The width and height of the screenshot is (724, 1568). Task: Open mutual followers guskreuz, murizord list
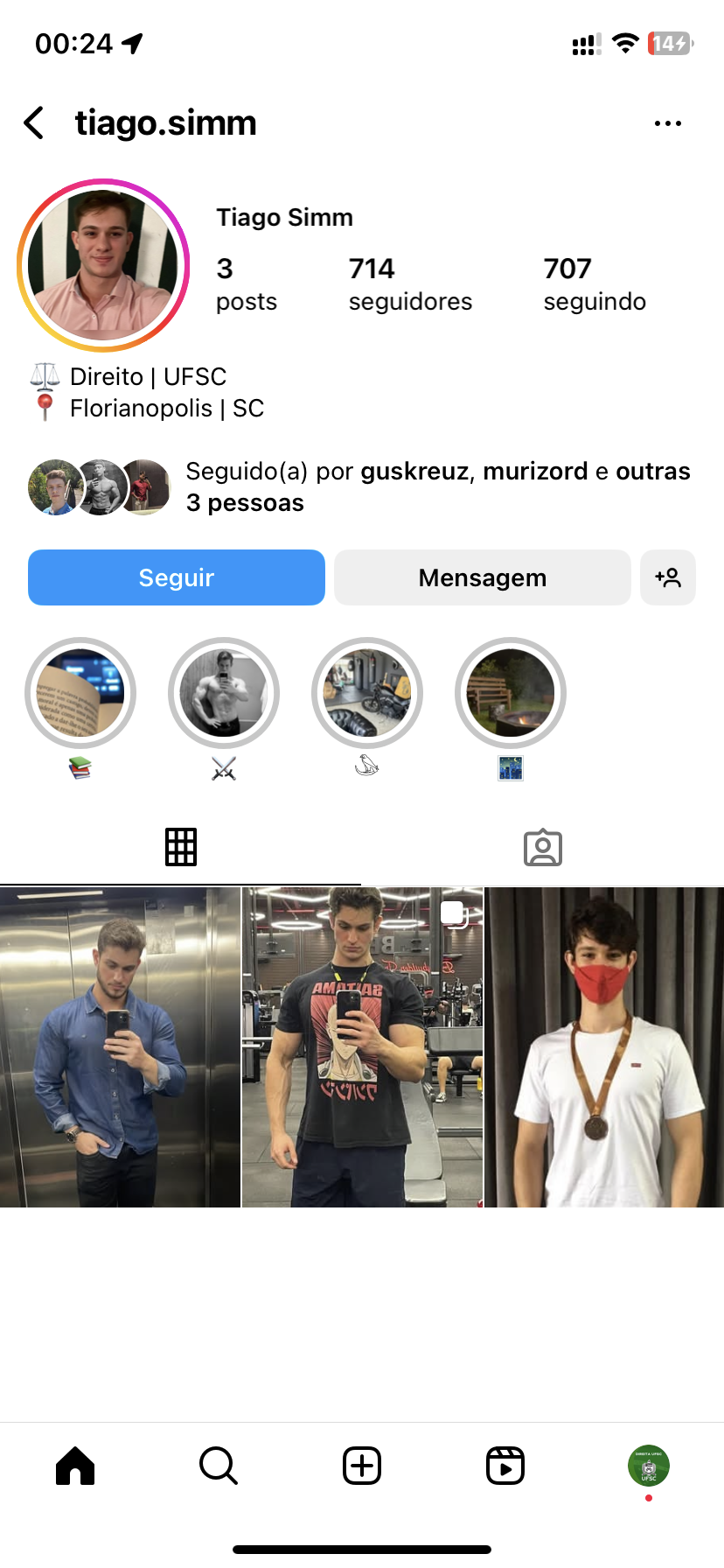pos(437,486)
